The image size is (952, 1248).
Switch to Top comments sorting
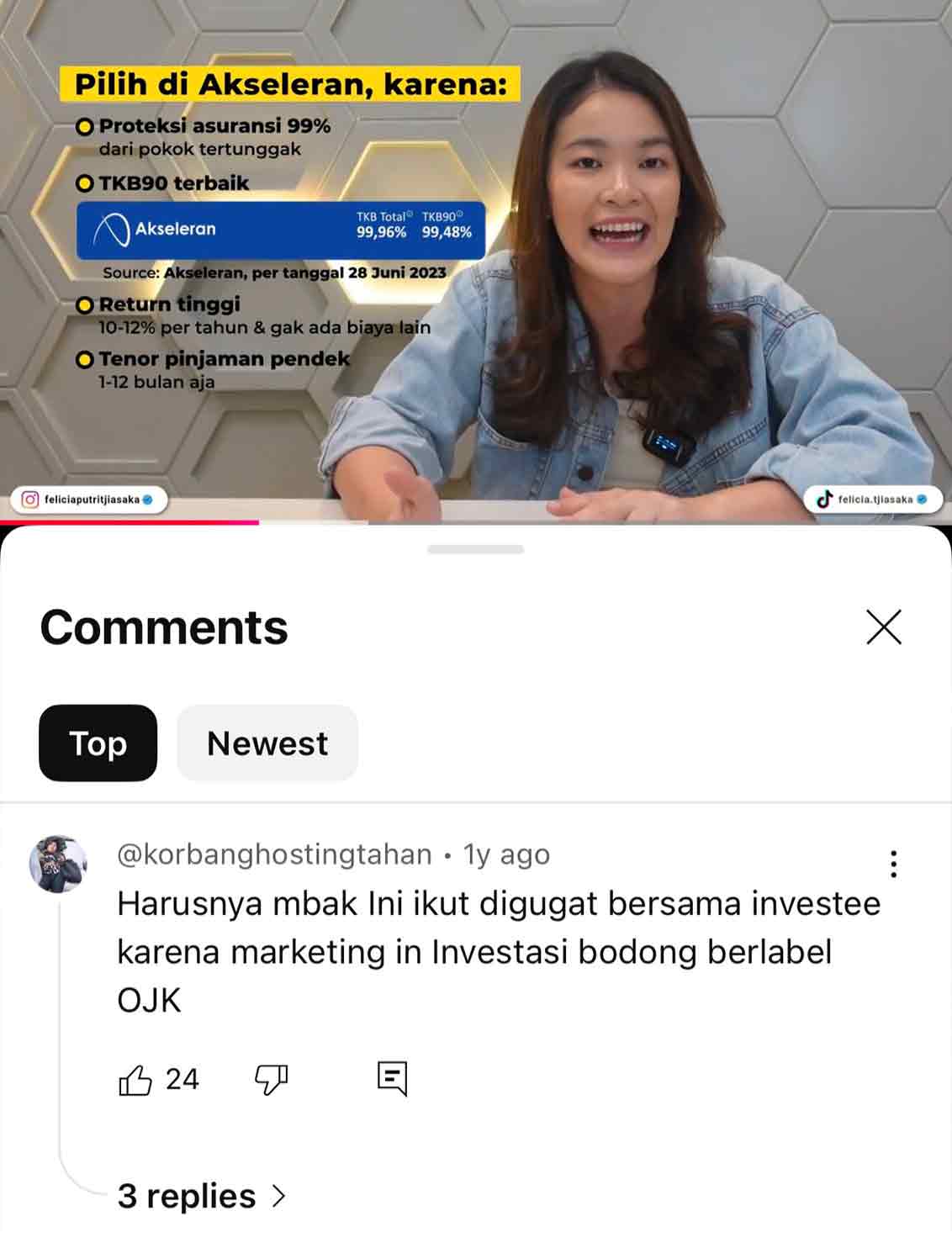point(98,743)
